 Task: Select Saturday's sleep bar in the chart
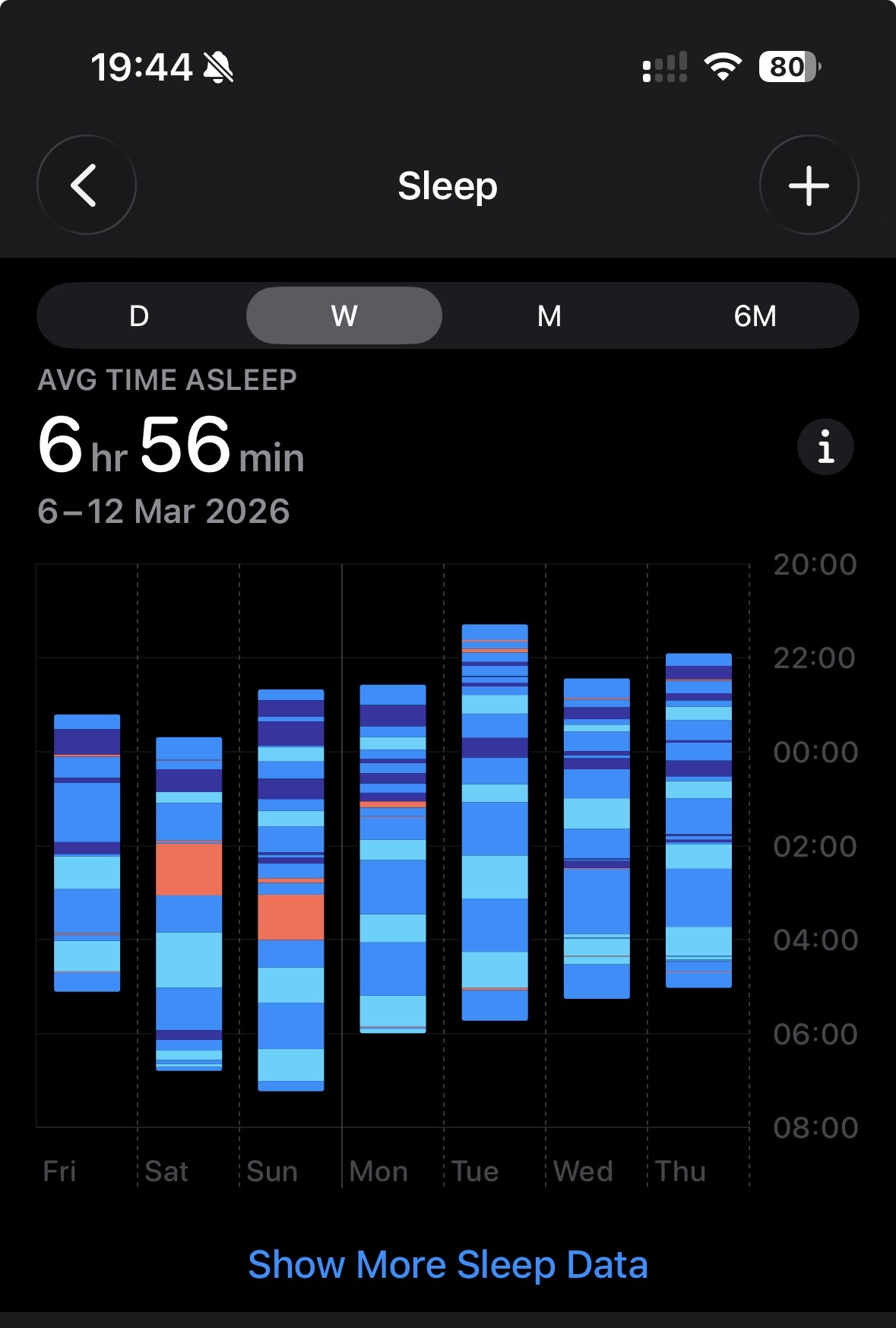click(x=189, y=904)
